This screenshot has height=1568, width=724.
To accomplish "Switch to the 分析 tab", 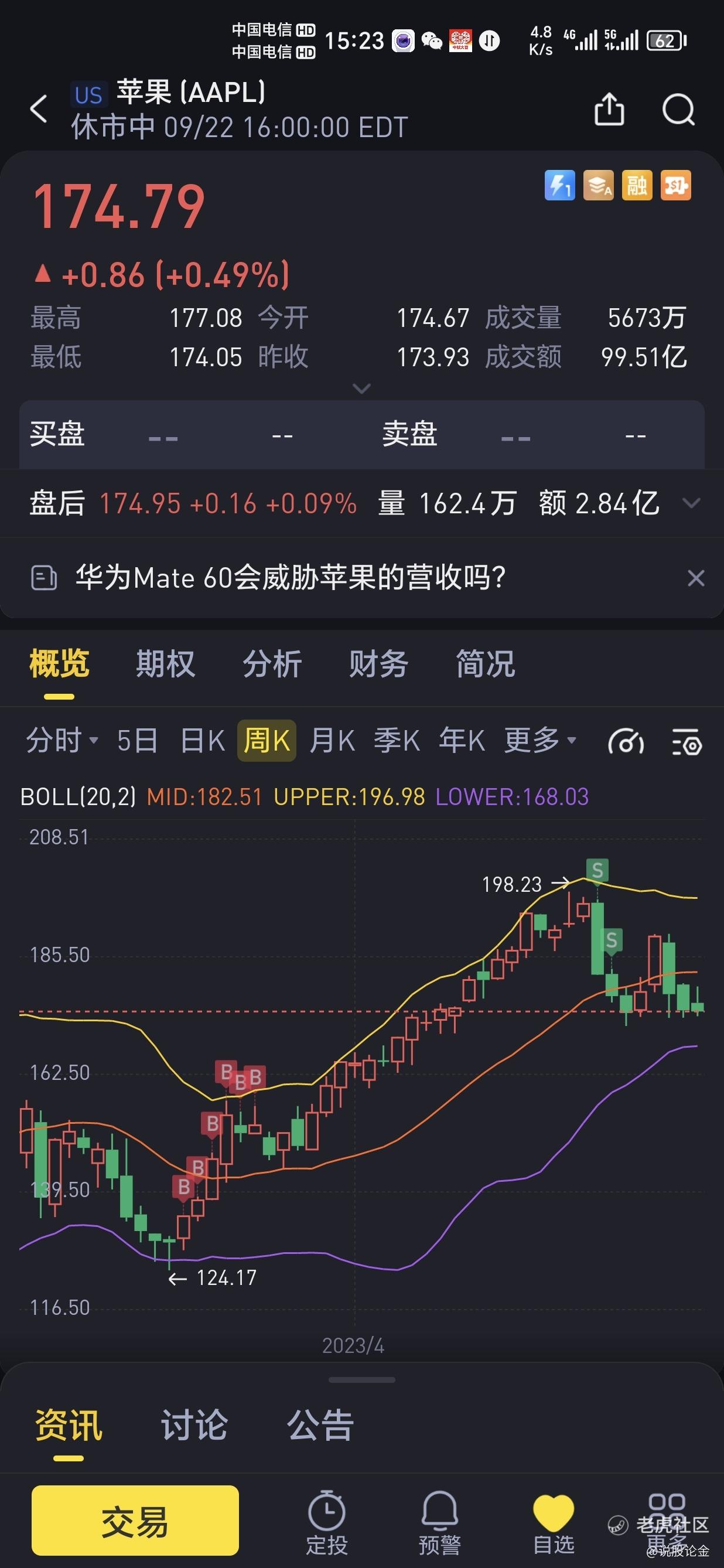I will [x=272, y=663].
